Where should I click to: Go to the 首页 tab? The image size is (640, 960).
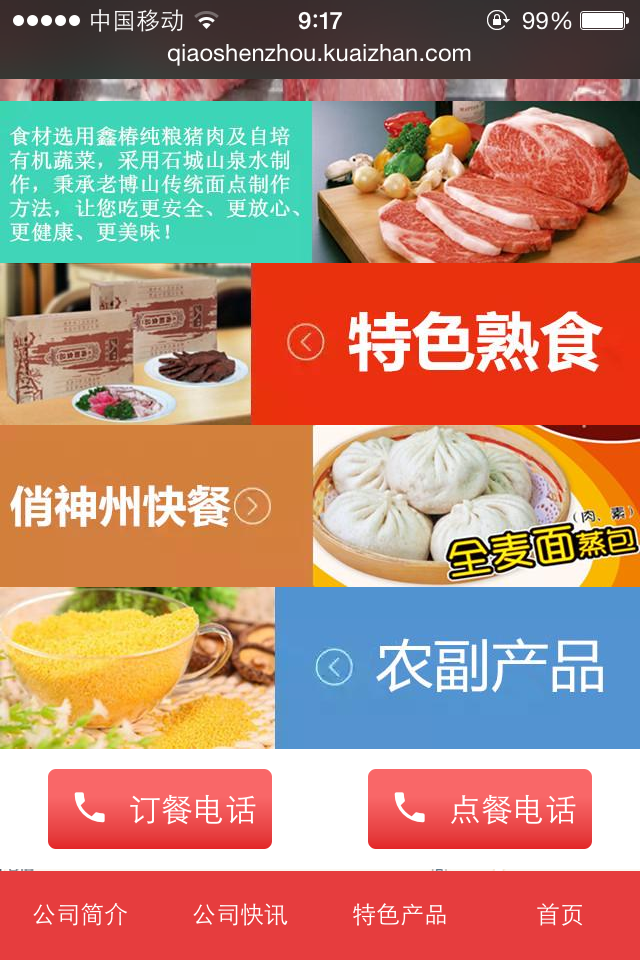pyautogui.click(x=560, y=915)
